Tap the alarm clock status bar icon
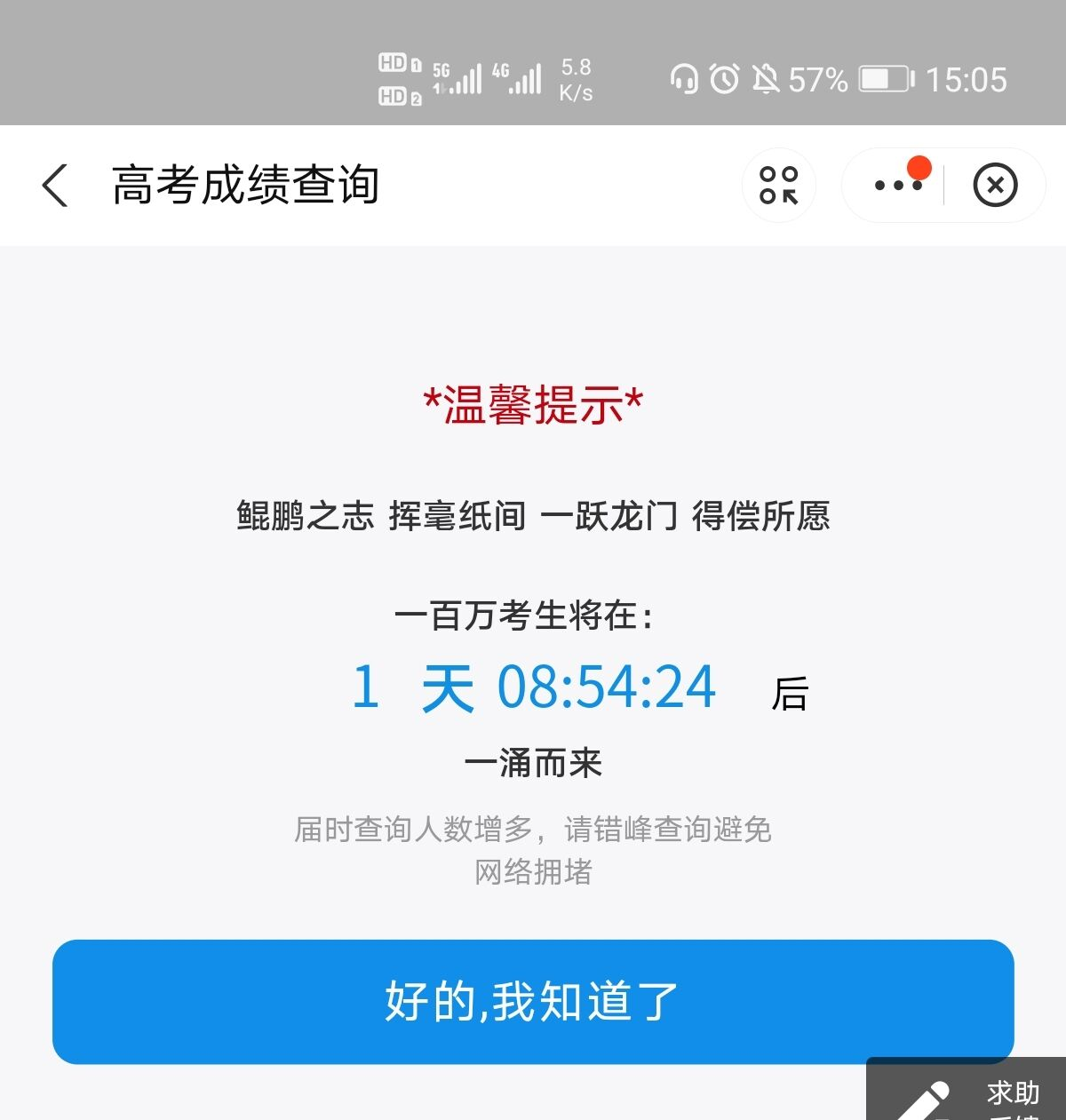The height and width of the screenshot is (1120, 1066). [x=724, y=80]
